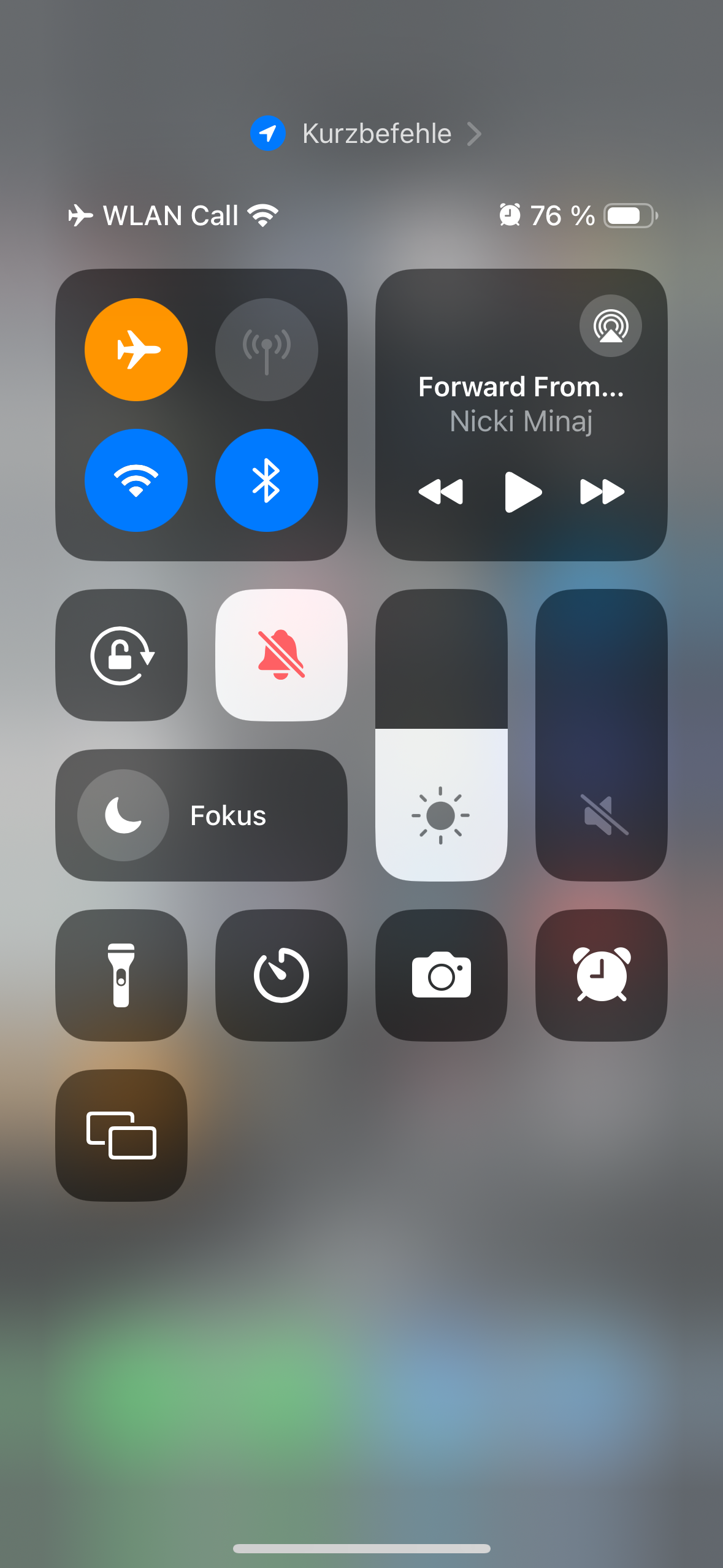Launch the camera
Screen dimensions: 723x1568
pyautogui.click(x=441, y=975)
